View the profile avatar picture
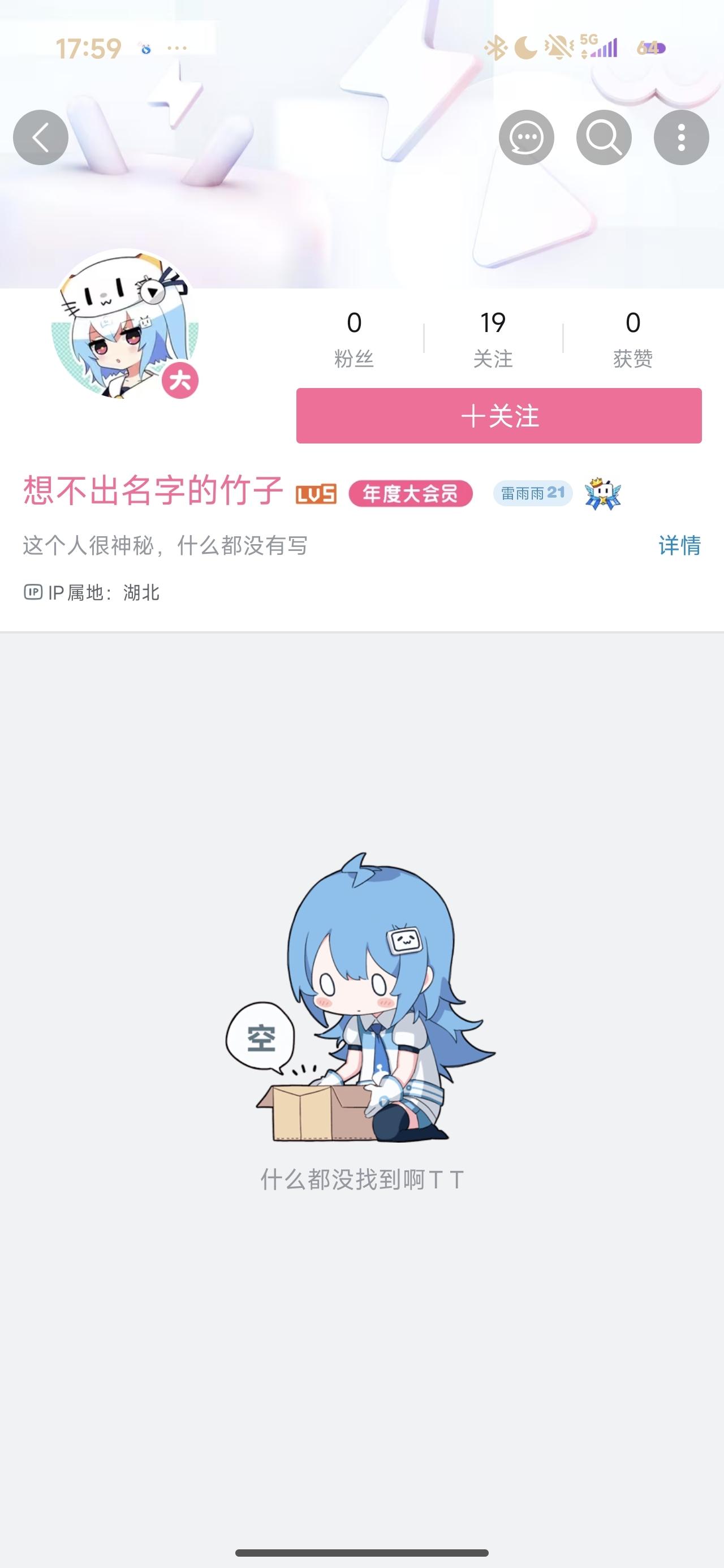Screen dimensions: 724x1568 [x=125, y=325]
